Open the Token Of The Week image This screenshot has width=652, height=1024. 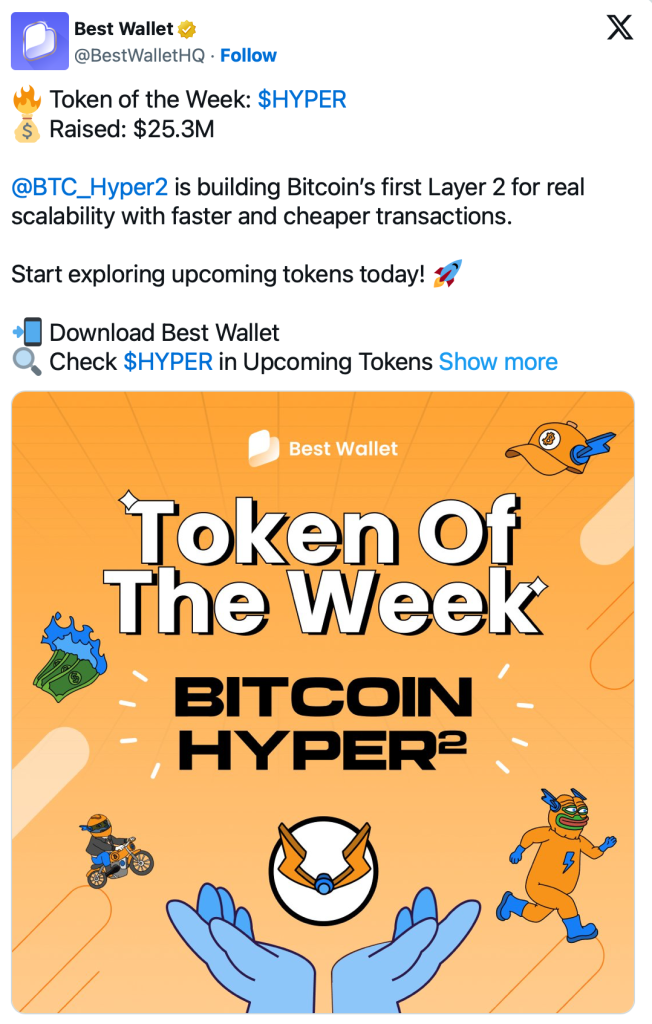click(323, 700)
